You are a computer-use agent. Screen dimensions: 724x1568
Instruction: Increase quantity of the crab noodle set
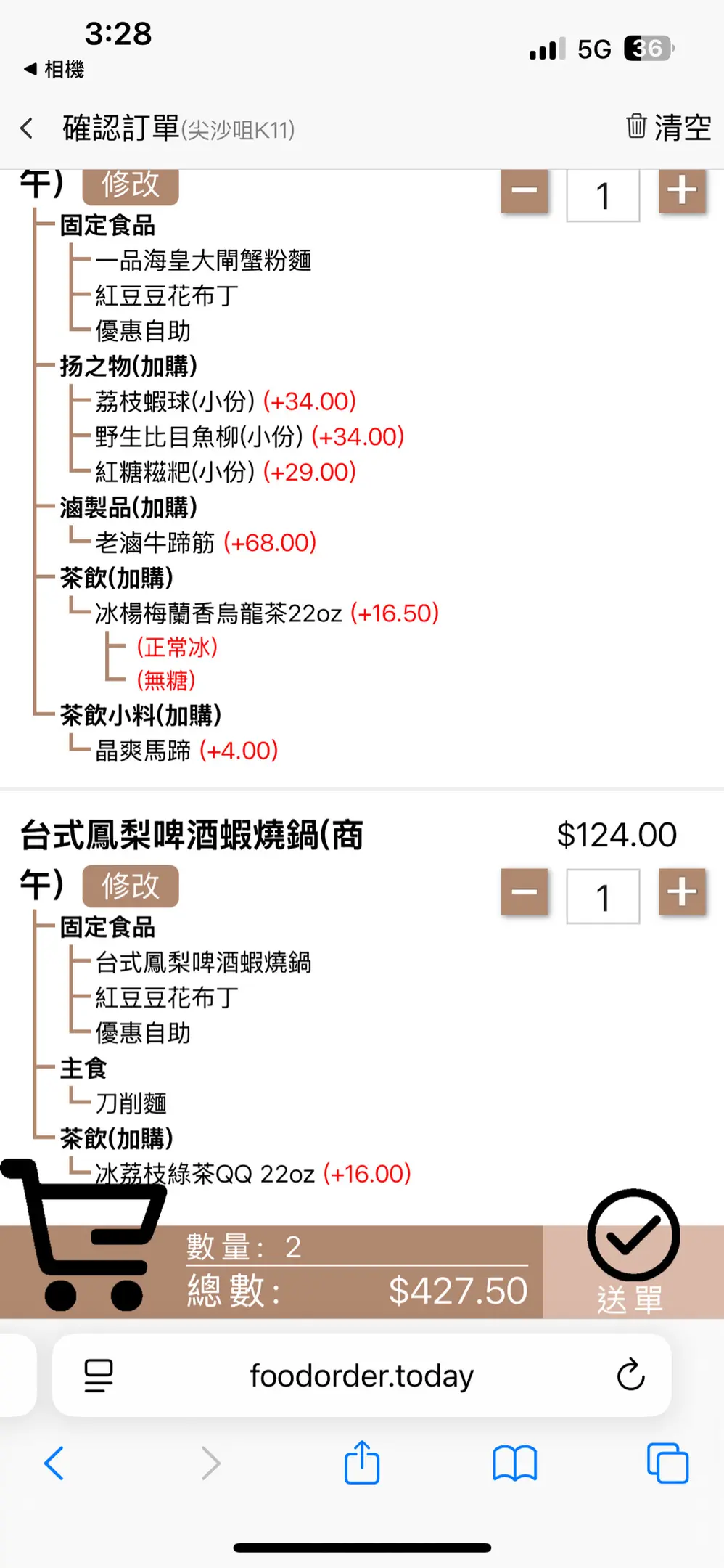pos(682,191)
